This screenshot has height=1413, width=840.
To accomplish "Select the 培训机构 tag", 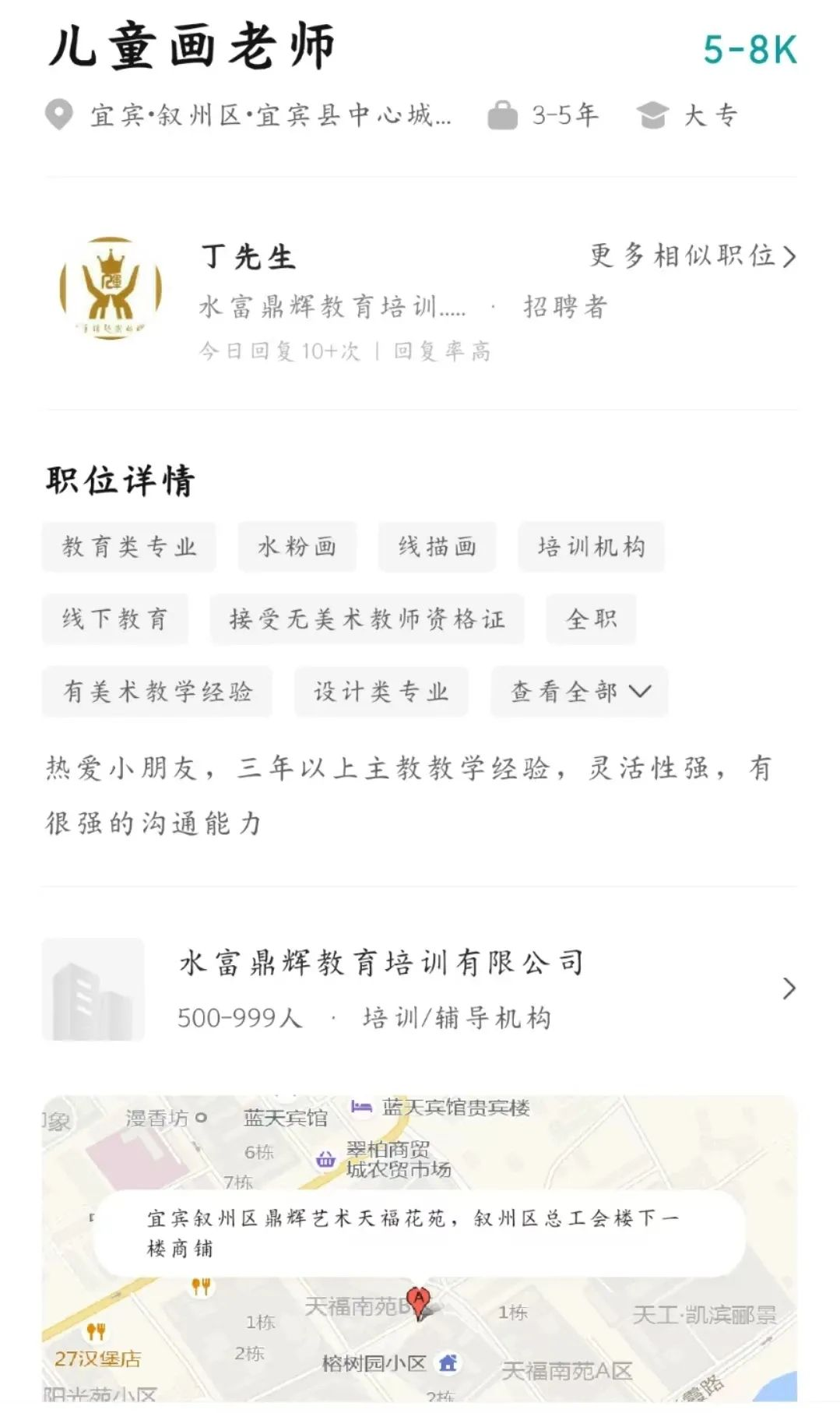I will tap(591, 547).
